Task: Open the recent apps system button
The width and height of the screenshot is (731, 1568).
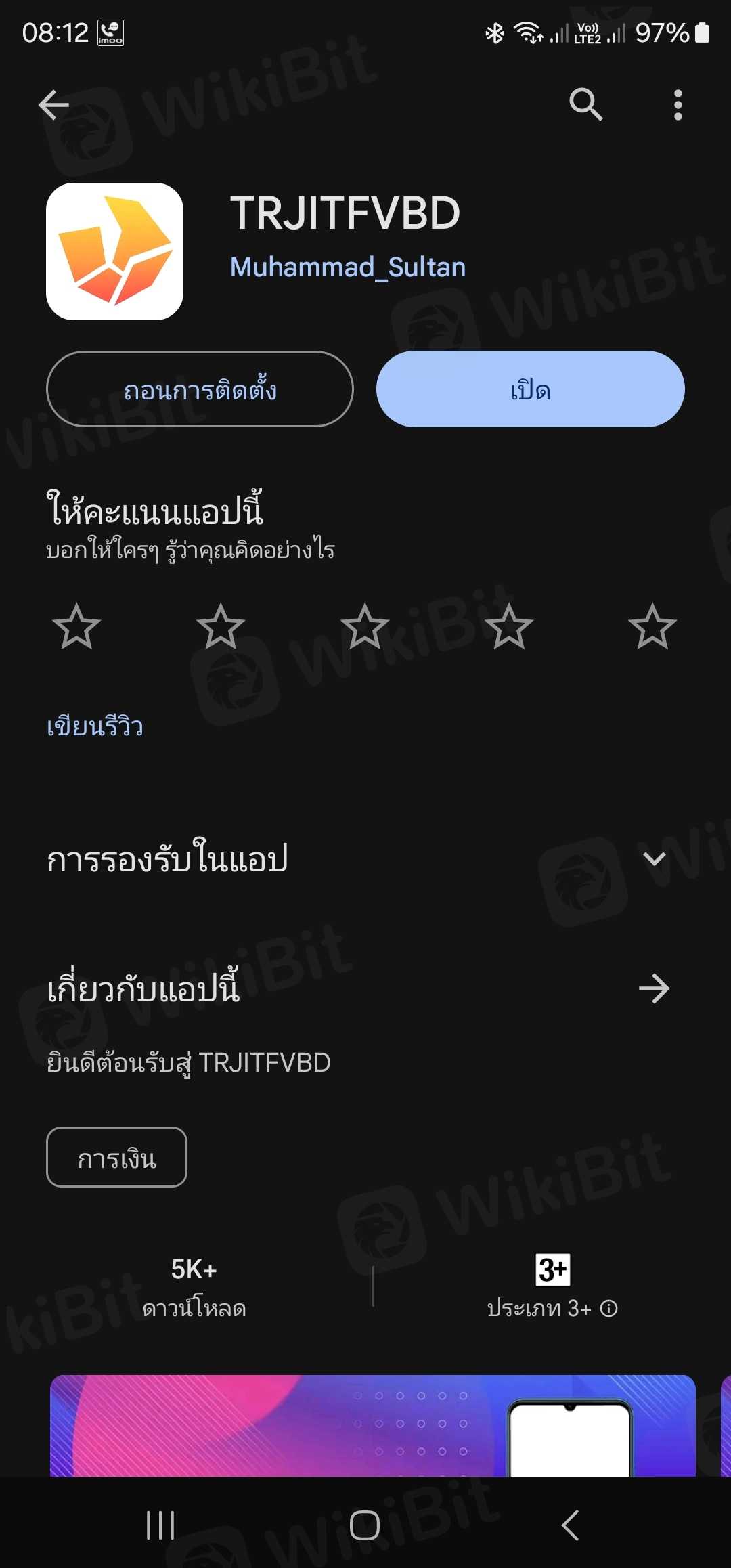Action: 160,1525
